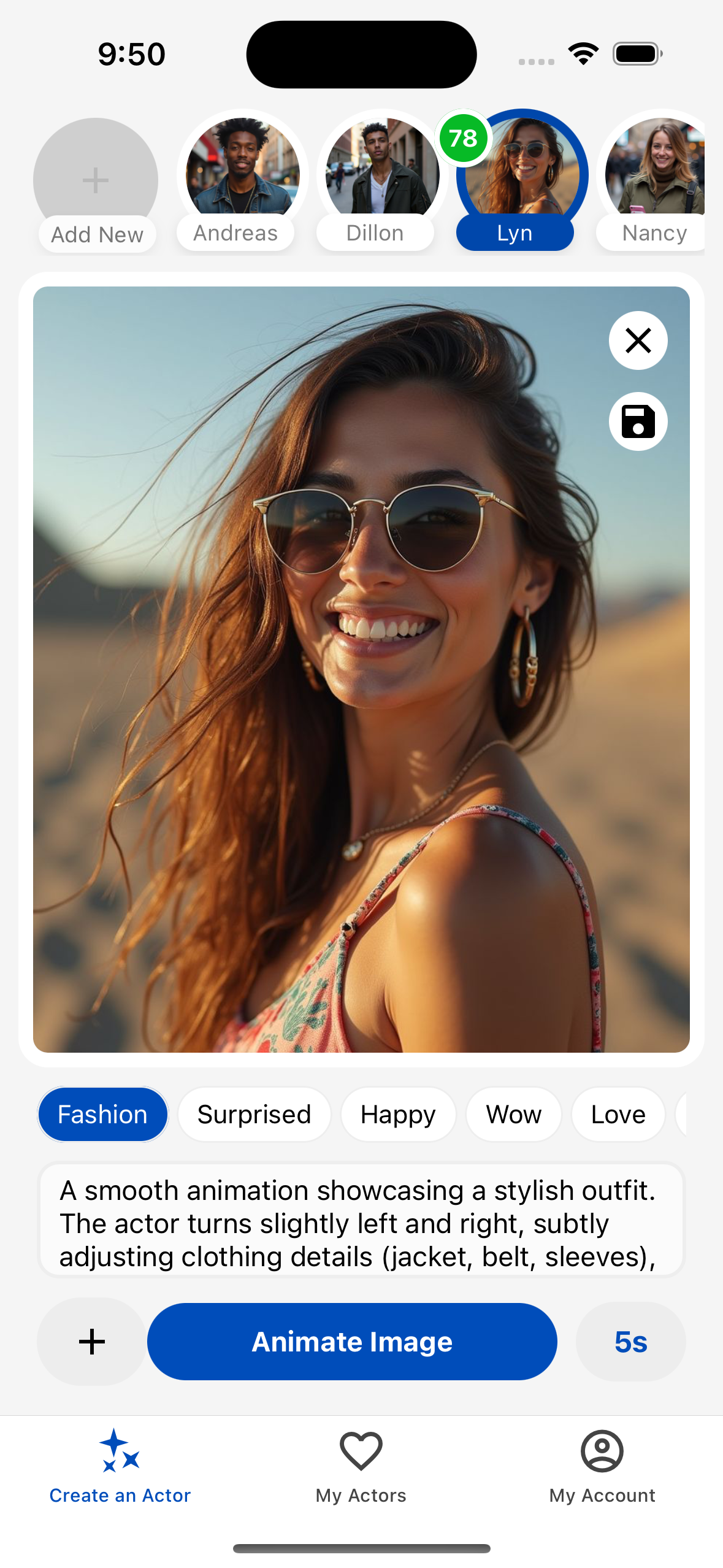This screenshot has height=1568, width=723.
Task: Start animating the image
Action: (x=352, y=1342)
